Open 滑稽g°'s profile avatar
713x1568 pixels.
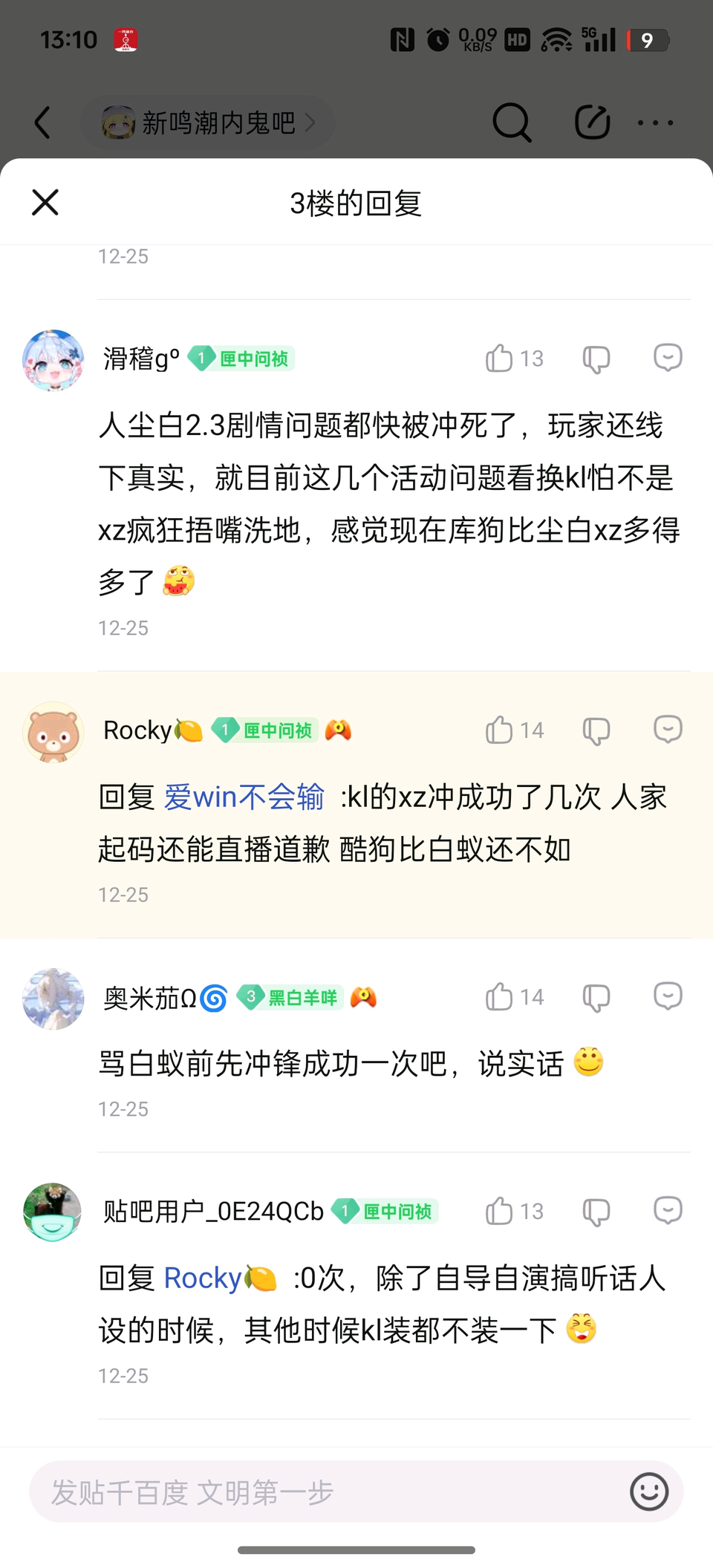coord(53,360)
